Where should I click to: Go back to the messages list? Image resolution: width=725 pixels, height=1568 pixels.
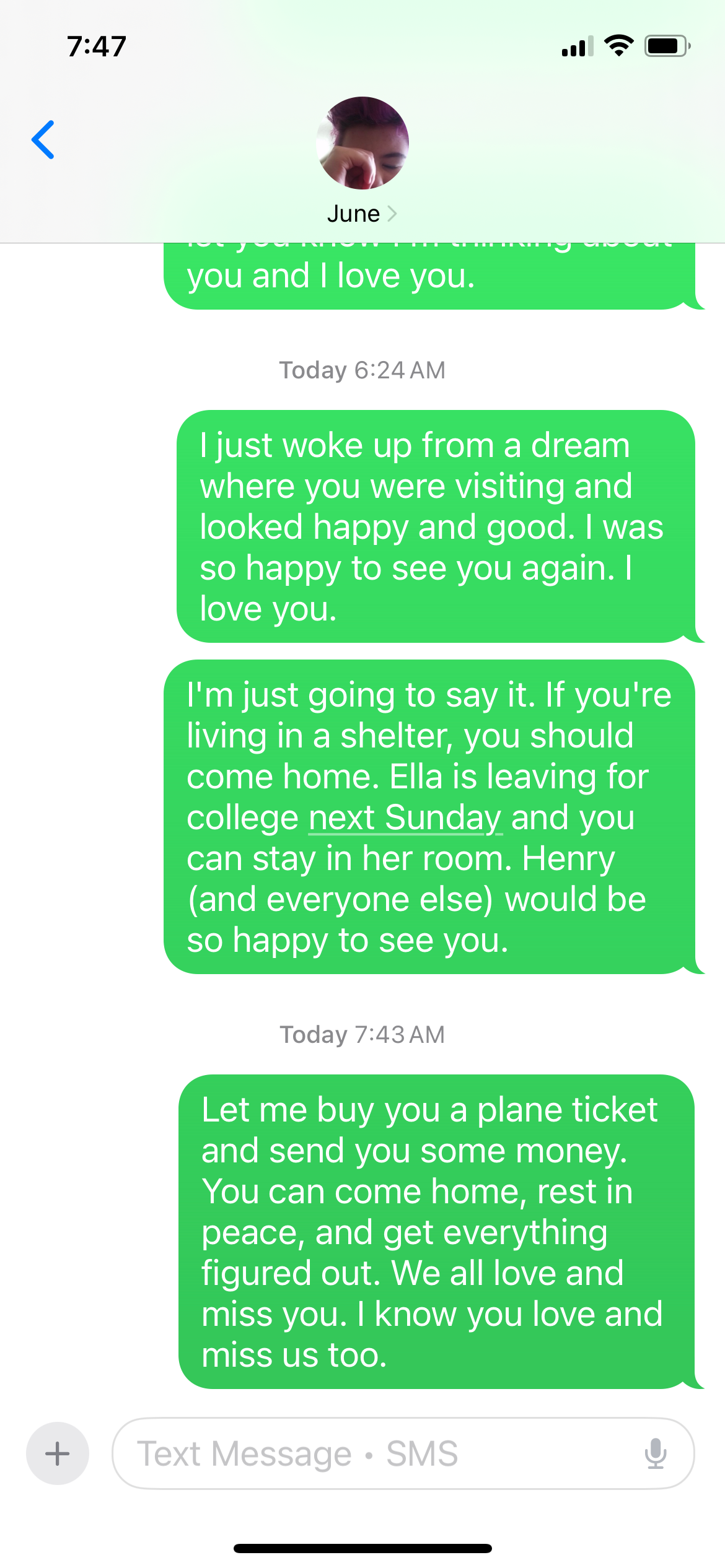pos(43,140)
